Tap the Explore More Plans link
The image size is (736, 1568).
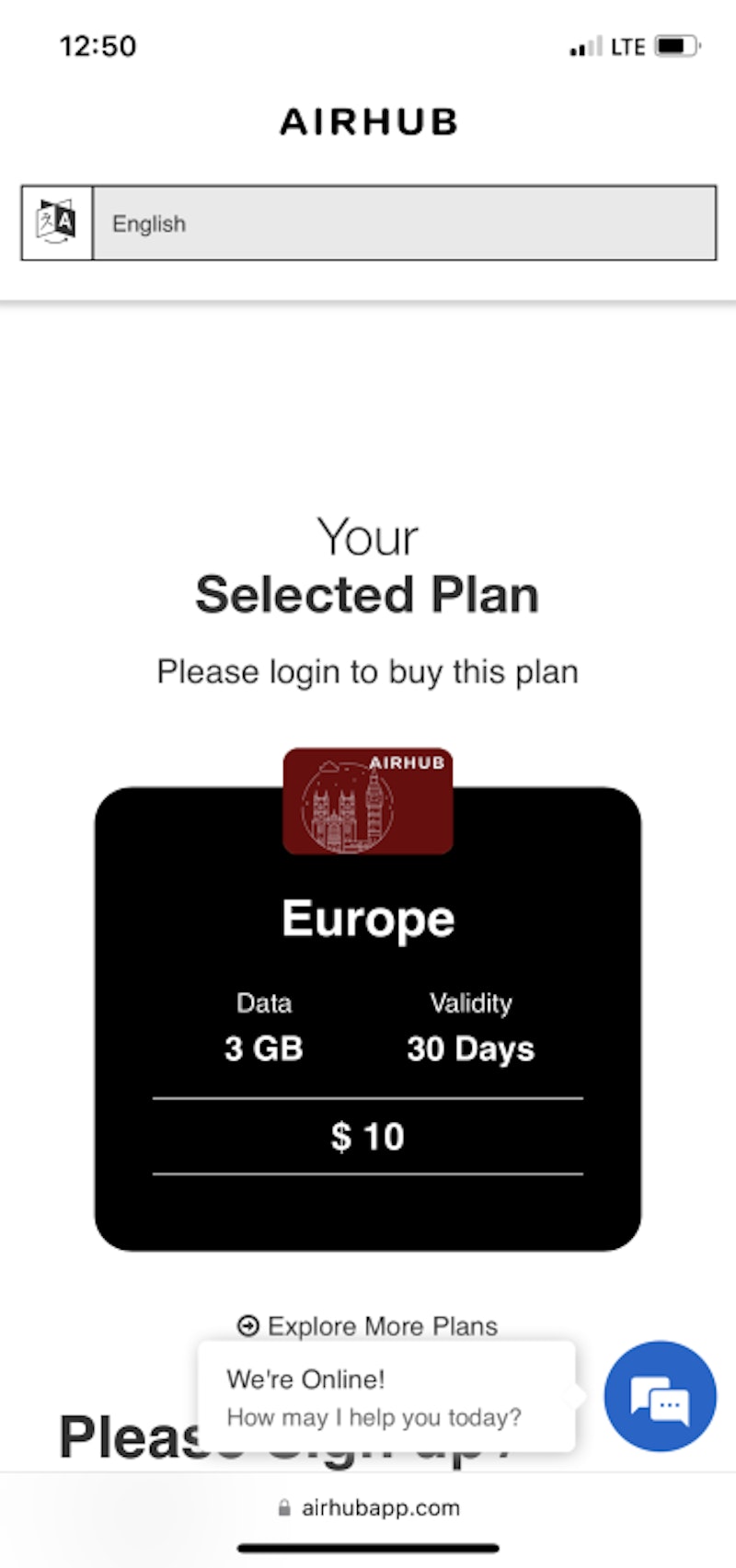point(368,1325)
